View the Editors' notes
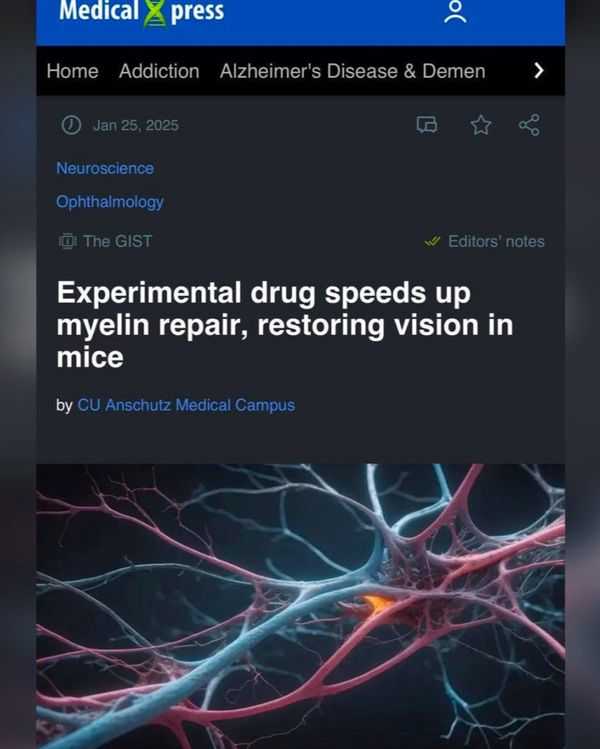Screen dimensions: 600x749 click(x=485, y=241)
